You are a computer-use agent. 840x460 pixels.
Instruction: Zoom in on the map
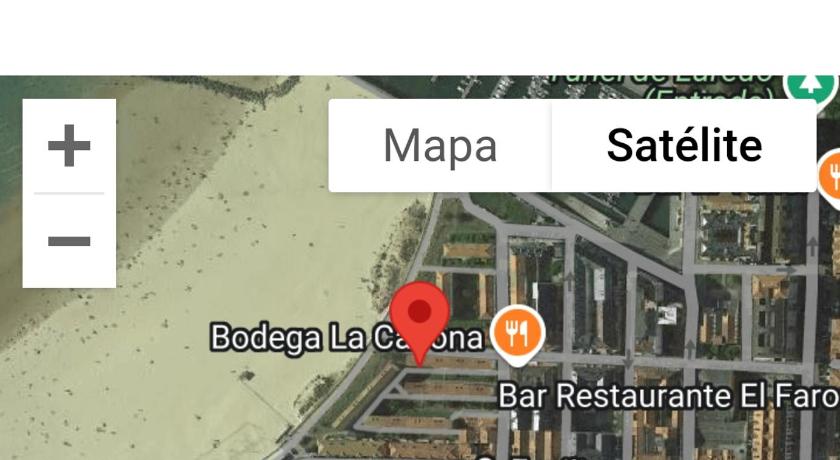pos(69,147)
